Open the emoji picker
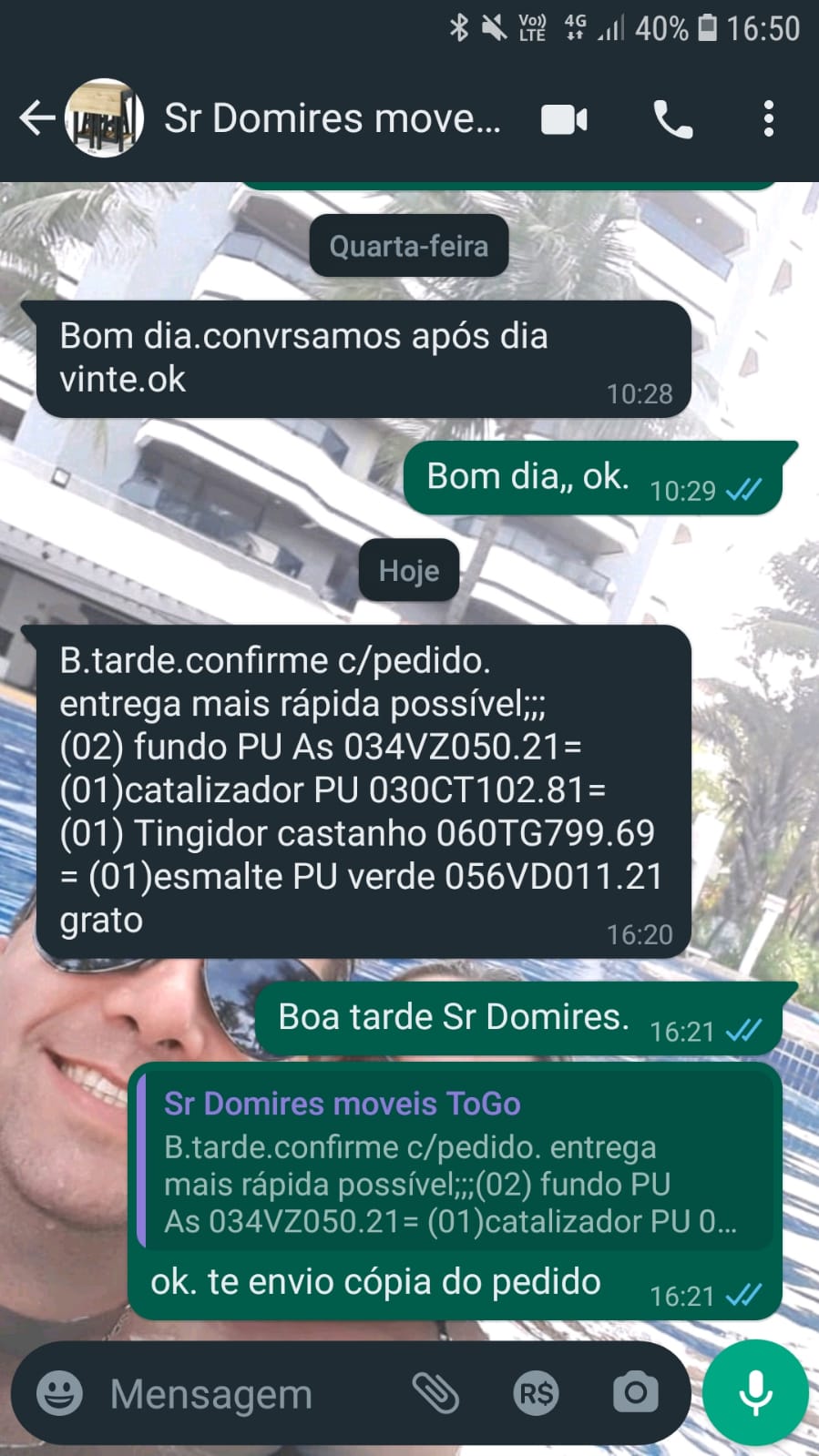Image resolution: width=819 pixels, height=1456 pixels. (x=60, y=1393)
